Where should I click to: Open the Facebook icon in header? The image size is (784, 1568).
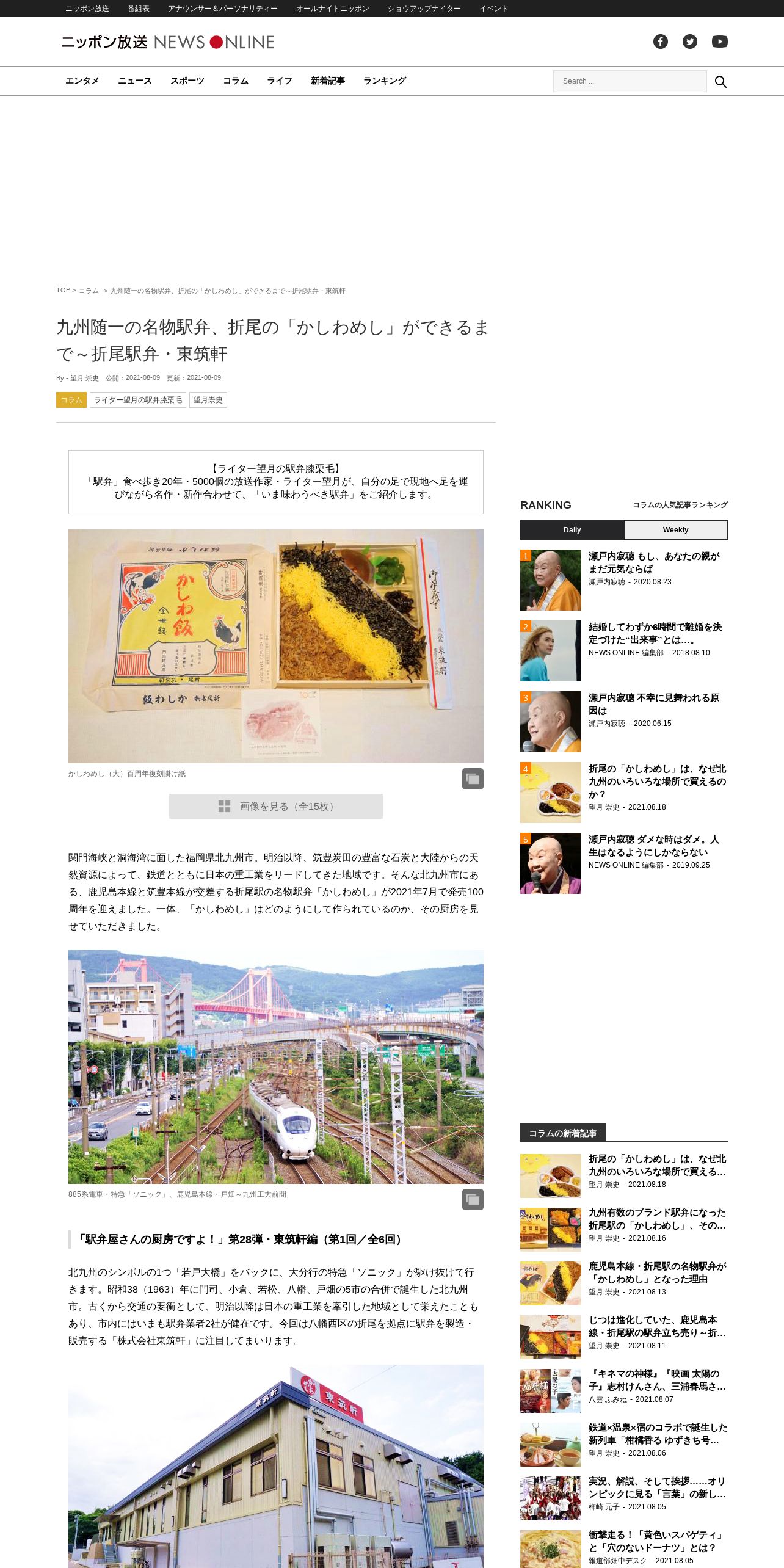[661, 42]
